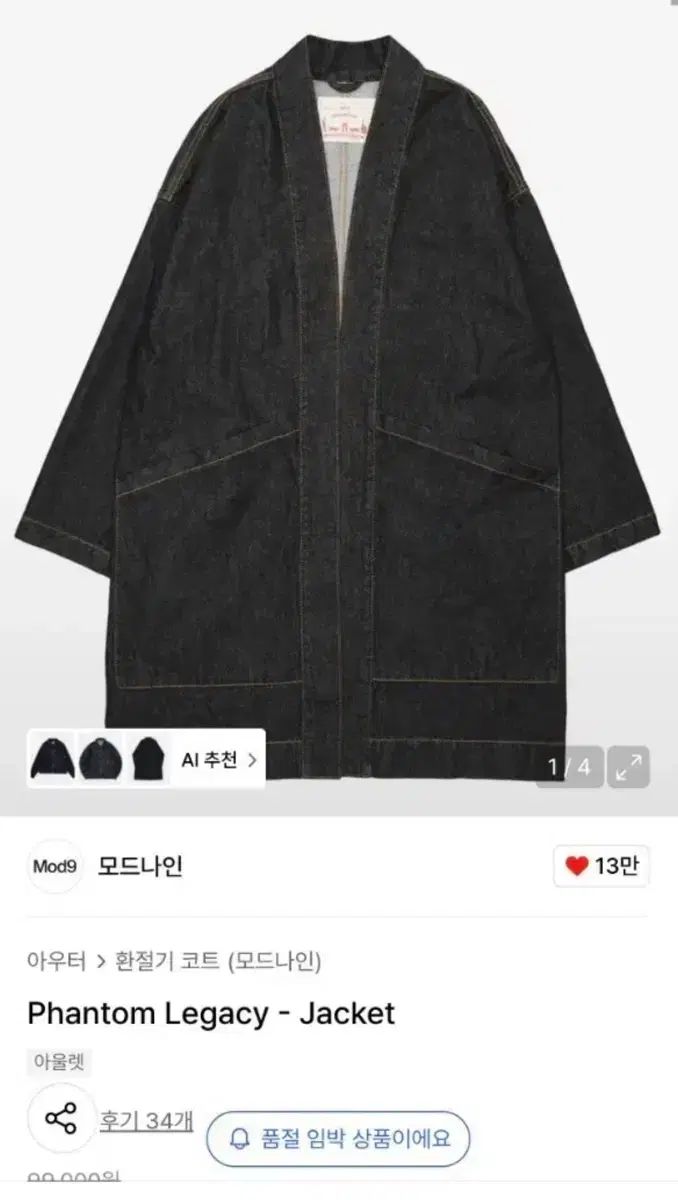Share this product
This screenshot has width=678, height=1200.
point(61,1119)
